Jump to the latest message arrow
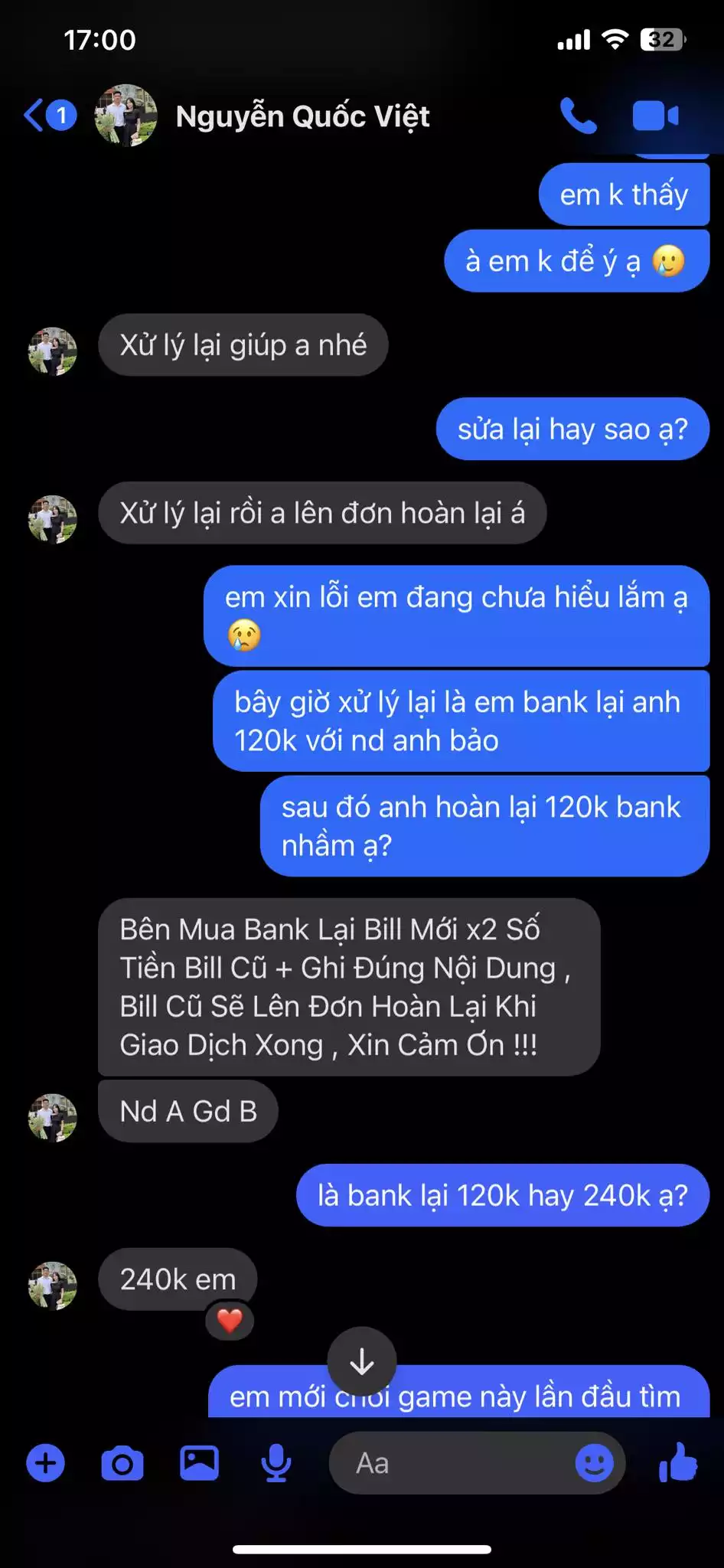Screen dimensions: 724x1568 (x=362, y=1361)
